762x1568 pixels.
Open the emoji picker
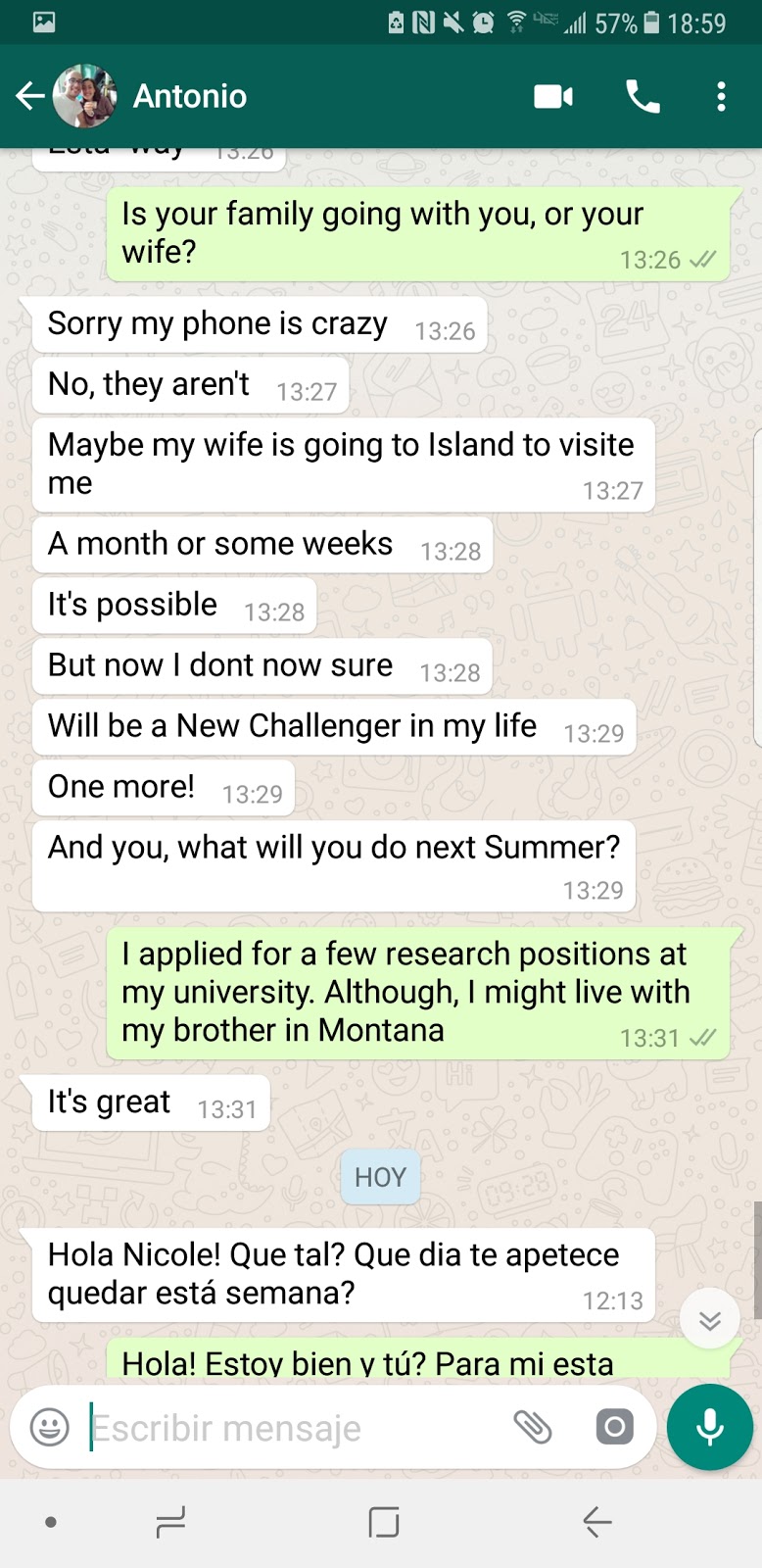point(50,1427)
